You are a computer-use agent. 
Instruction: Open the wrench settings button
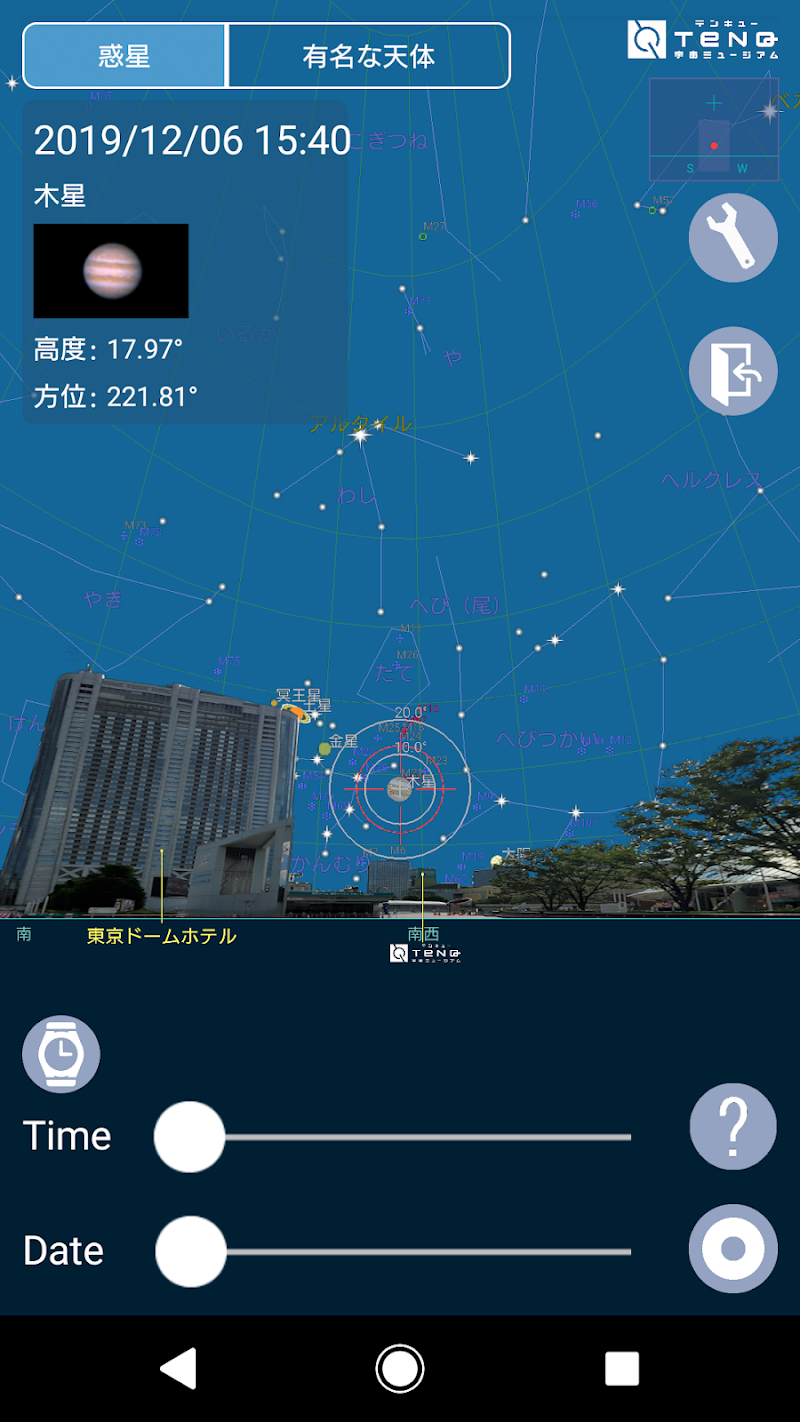tap(733, 238)
